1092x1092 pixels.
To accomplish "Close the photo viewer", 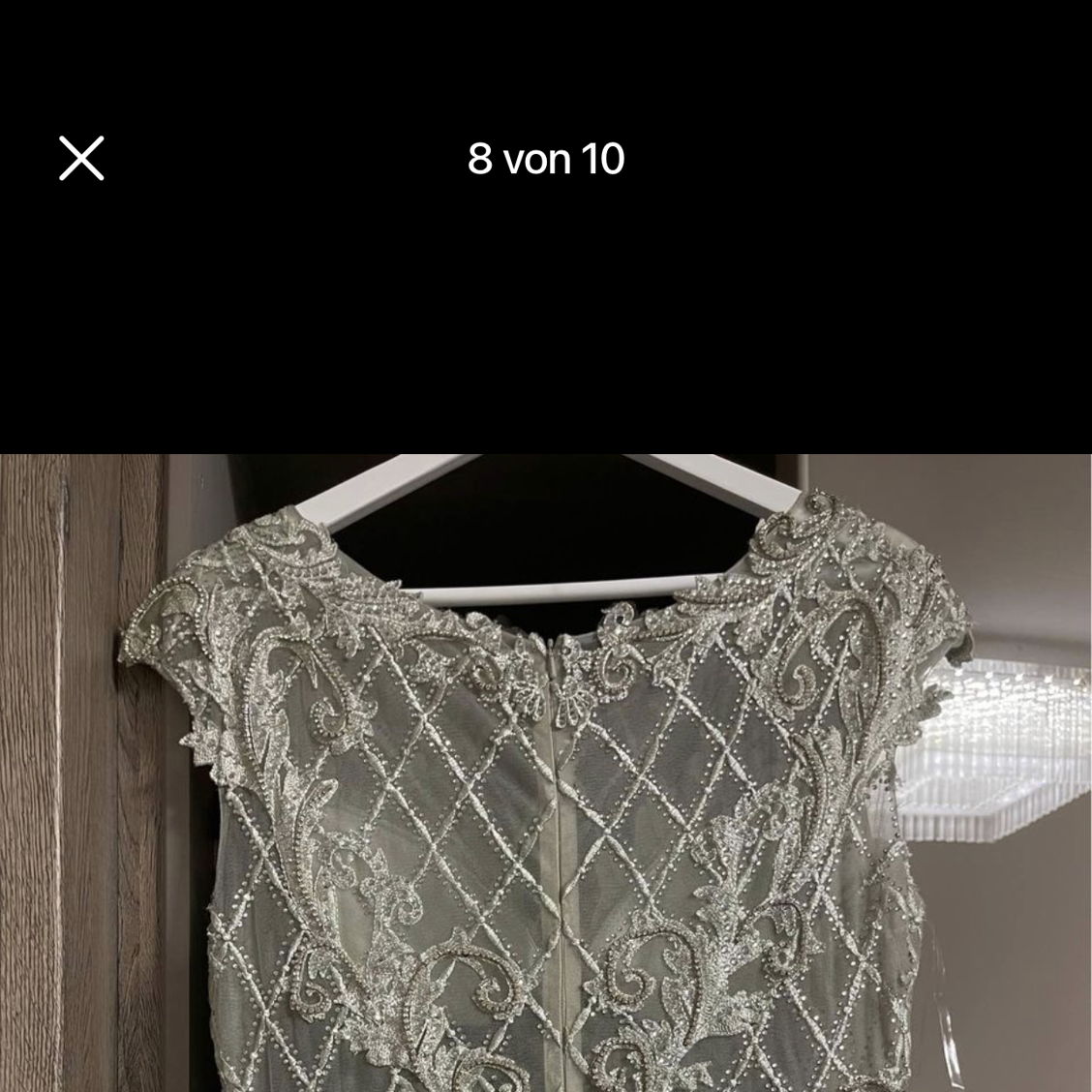I will [81, 158].
